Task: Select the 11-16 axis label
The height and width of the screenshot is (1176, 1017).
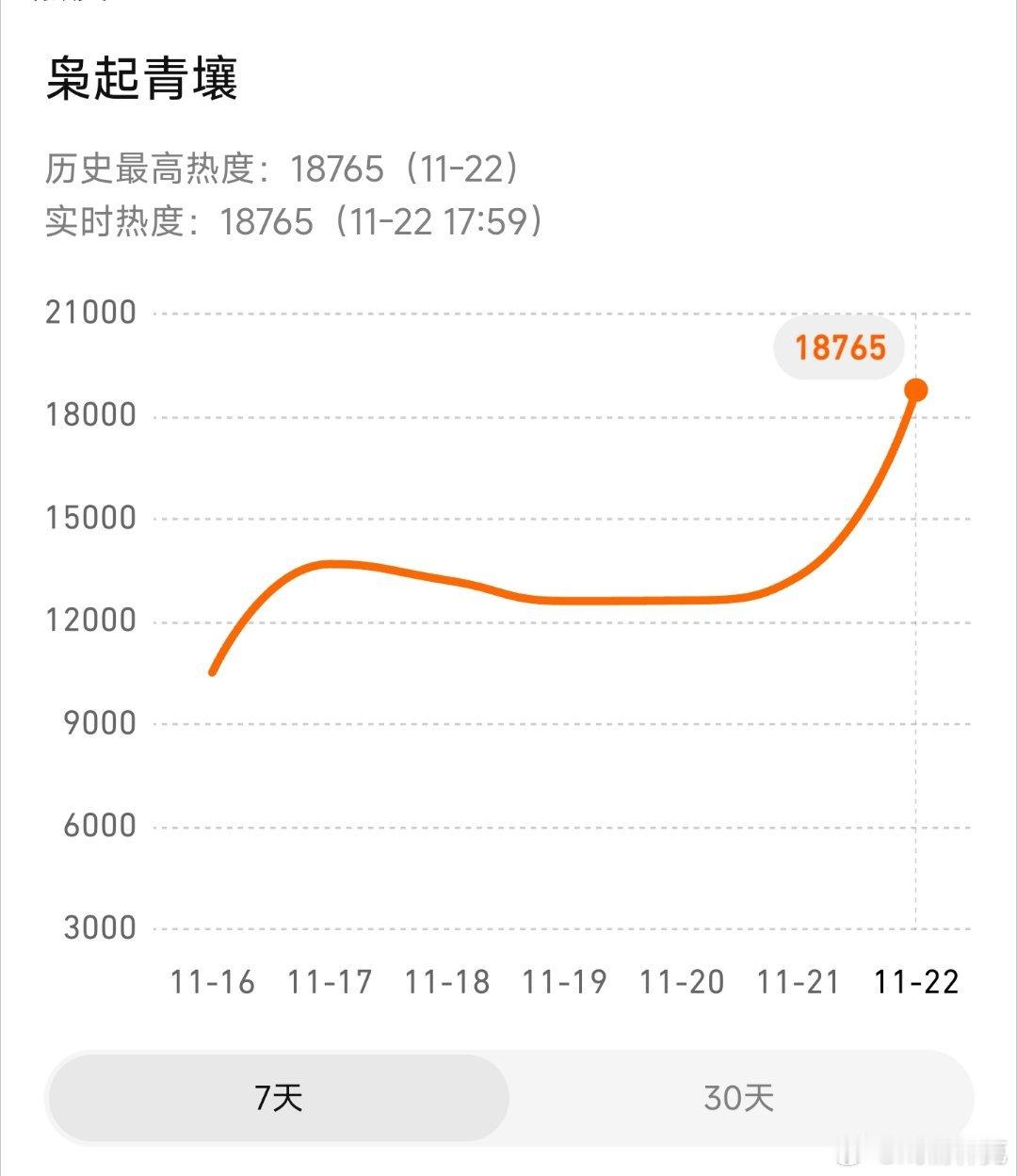Action: pyautogui.click(x=212, y=981)
